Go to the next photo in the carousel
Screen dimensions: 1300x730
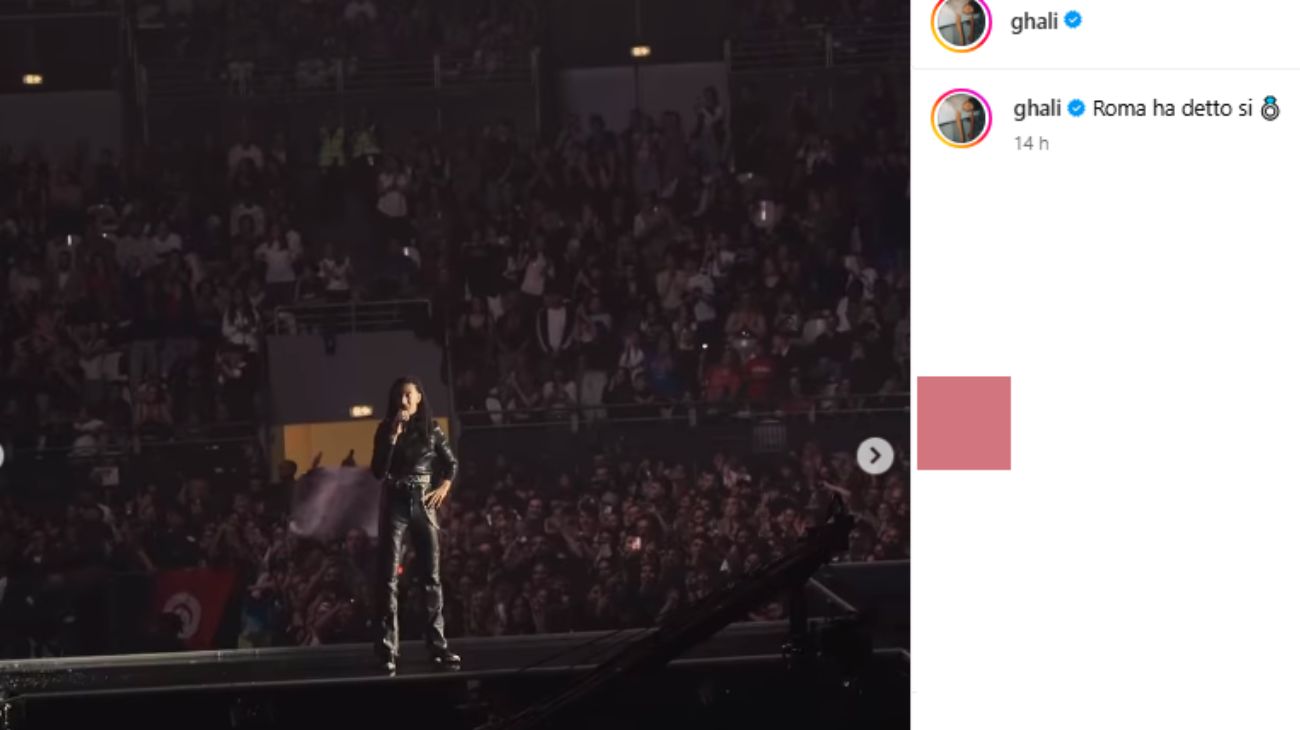[x=874, y=456]
